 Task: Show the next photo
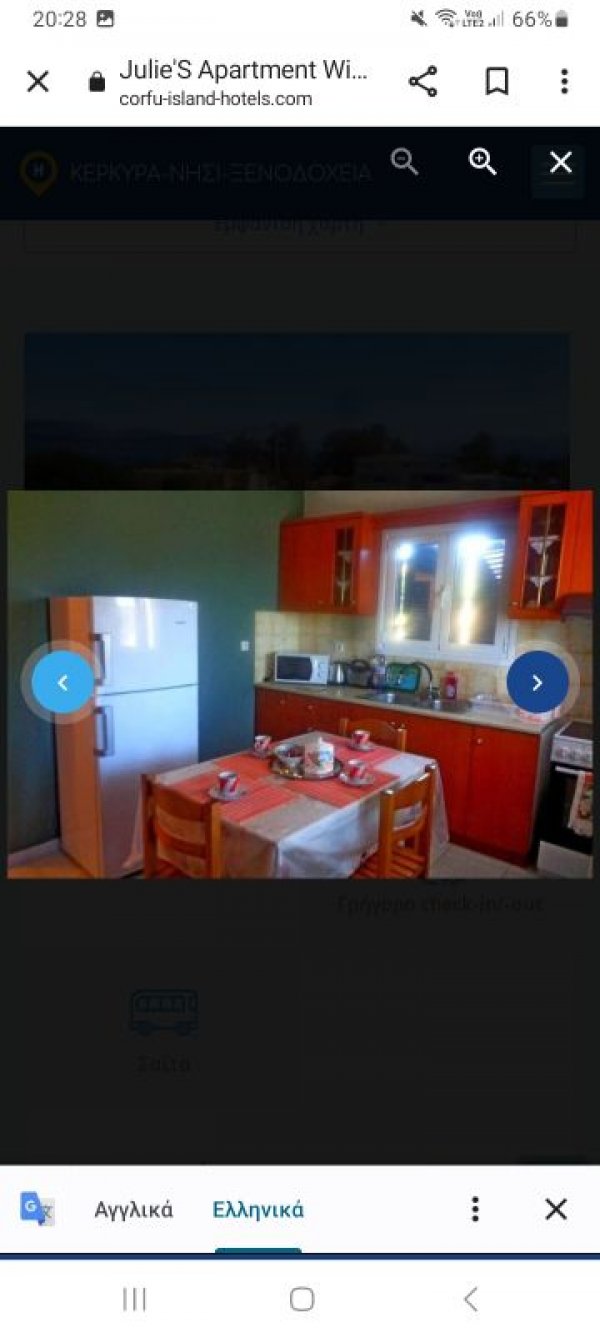point(537,683)
